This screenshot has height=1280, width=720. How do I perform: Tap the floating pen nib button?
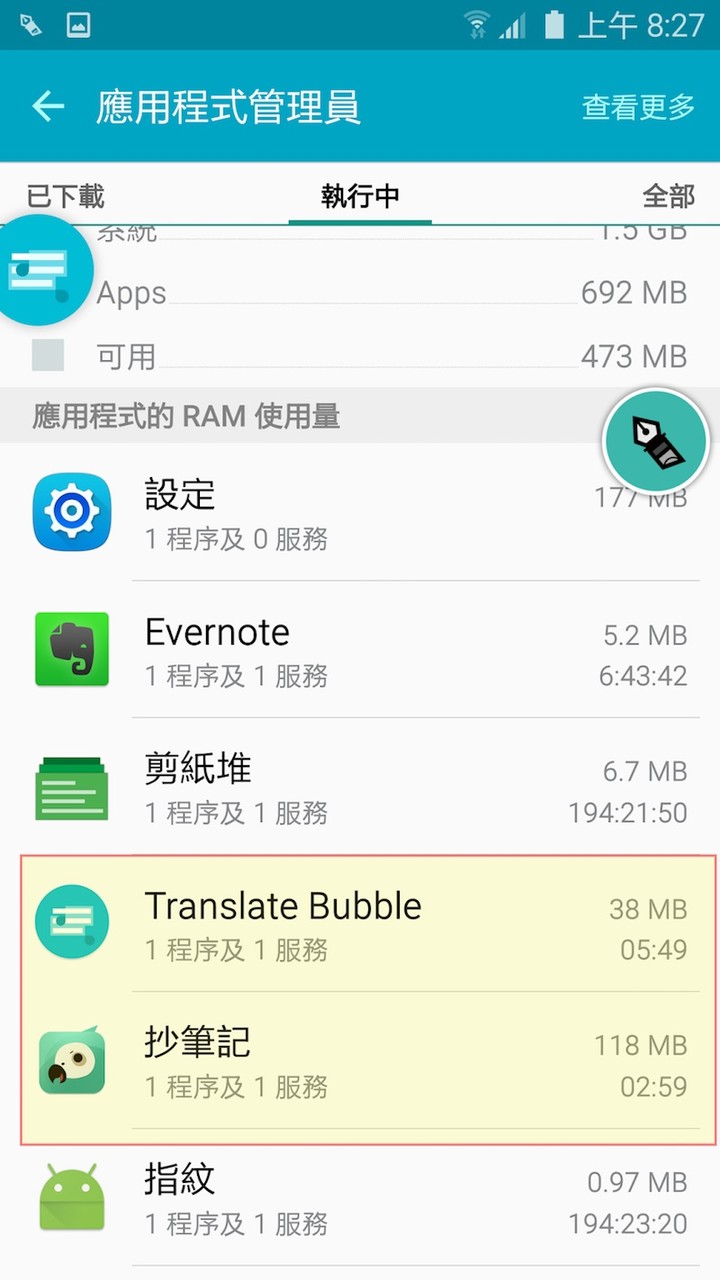[x=656, y=442]
